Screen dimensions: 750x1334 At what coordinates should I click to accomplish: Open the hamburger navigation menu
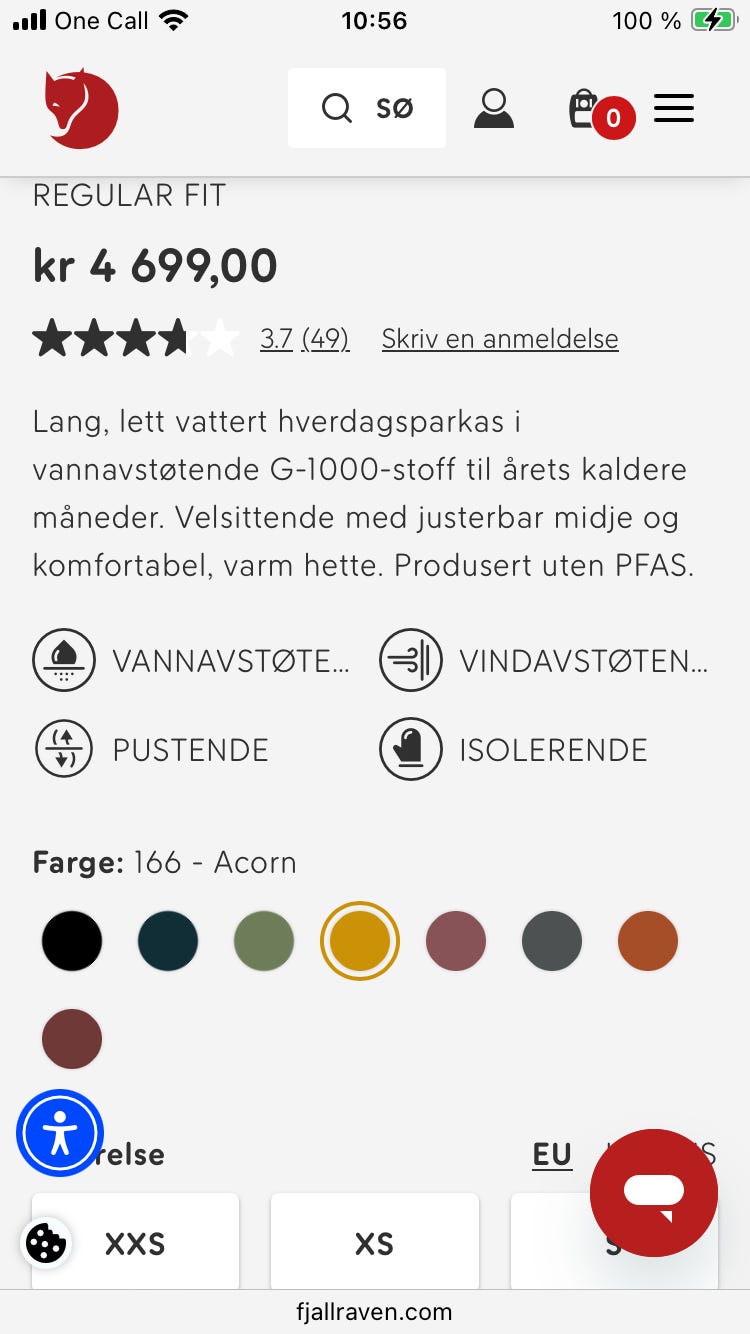673,108
